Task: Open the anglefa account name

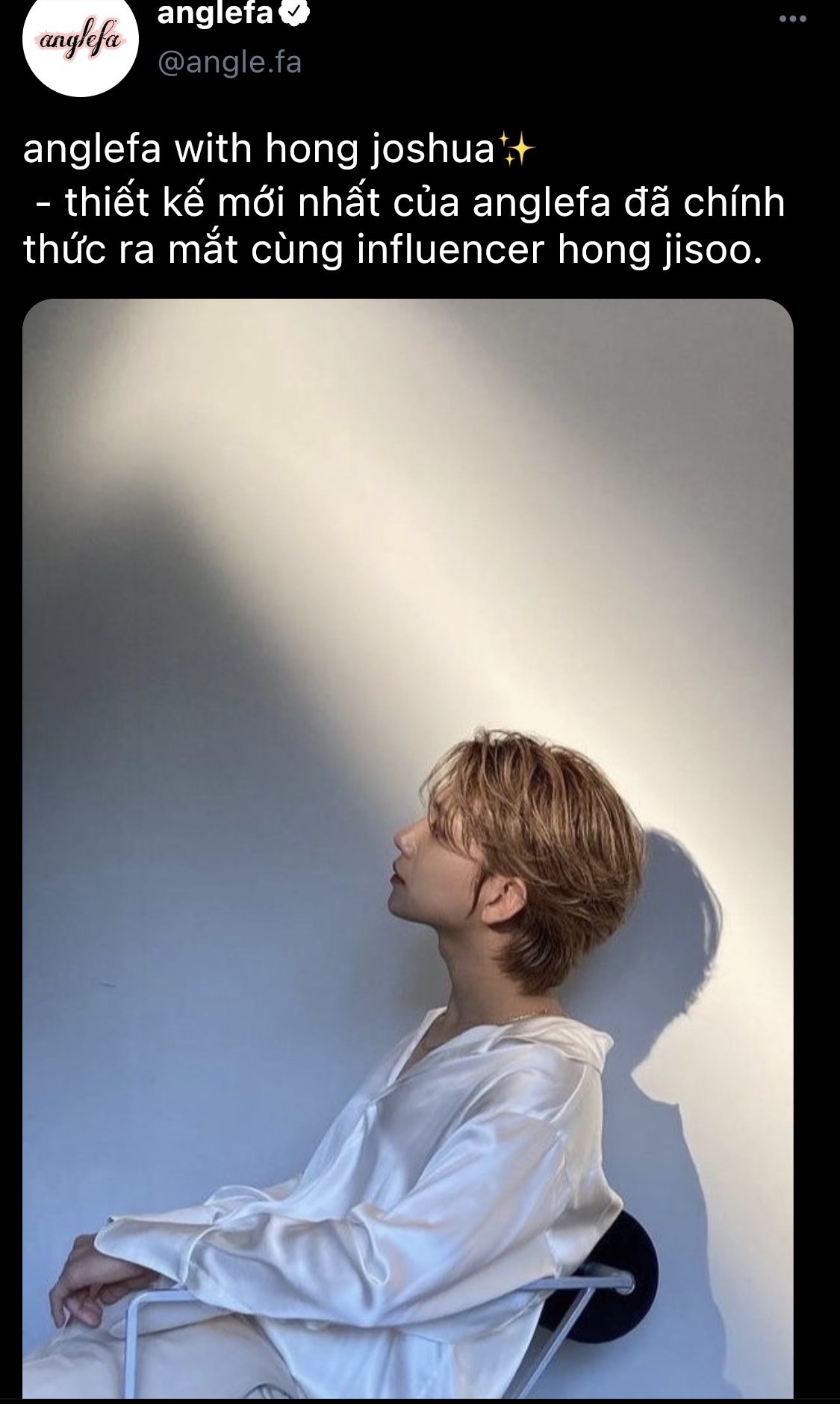Action: point(215,13)
